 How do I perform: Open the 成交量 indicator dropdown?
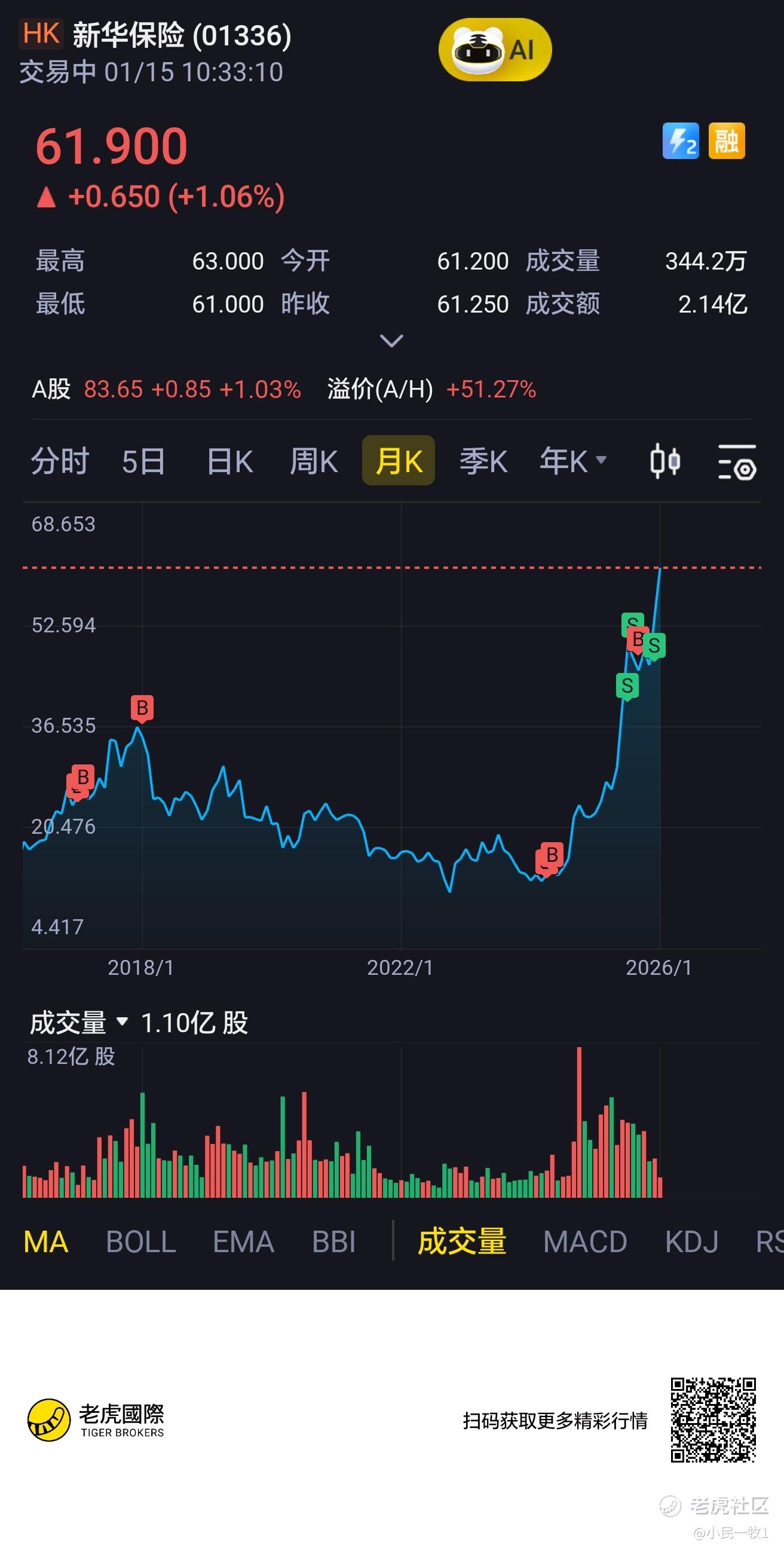78,1023
